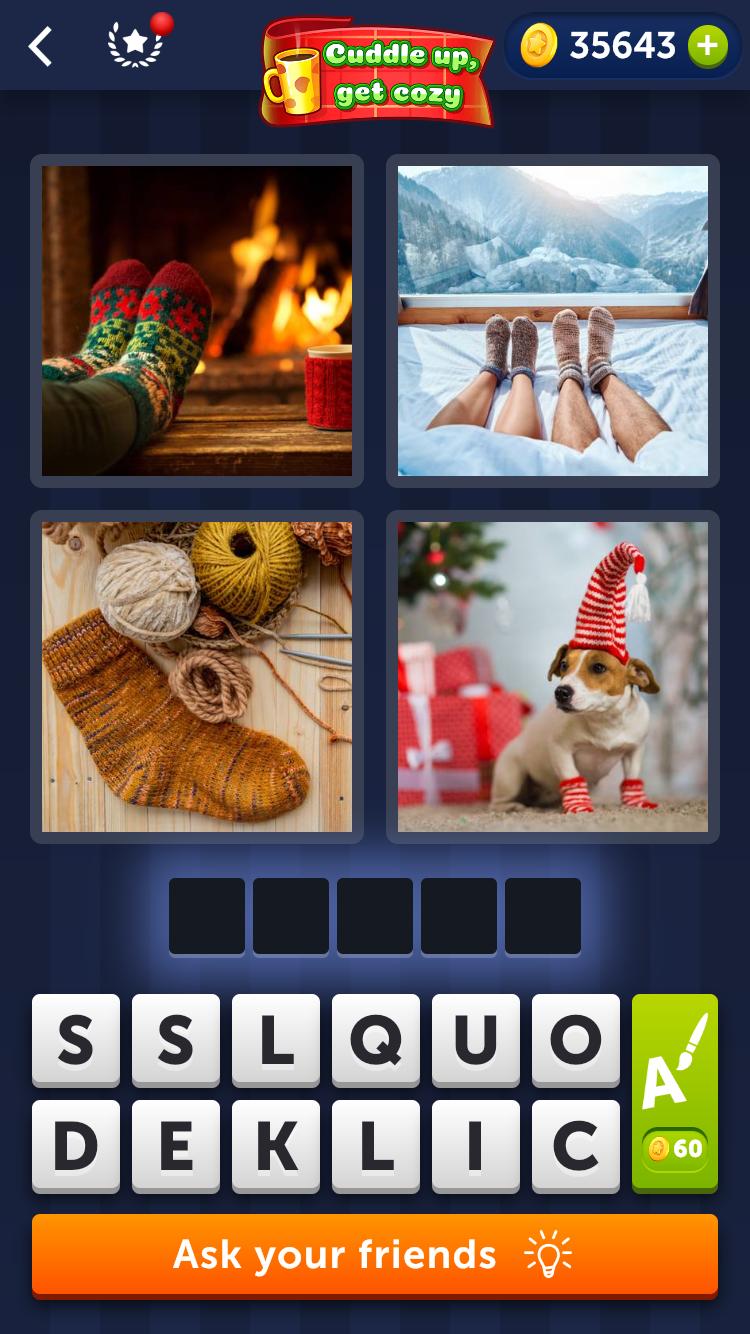Select the letter D tile

(x=76, y=1146)
